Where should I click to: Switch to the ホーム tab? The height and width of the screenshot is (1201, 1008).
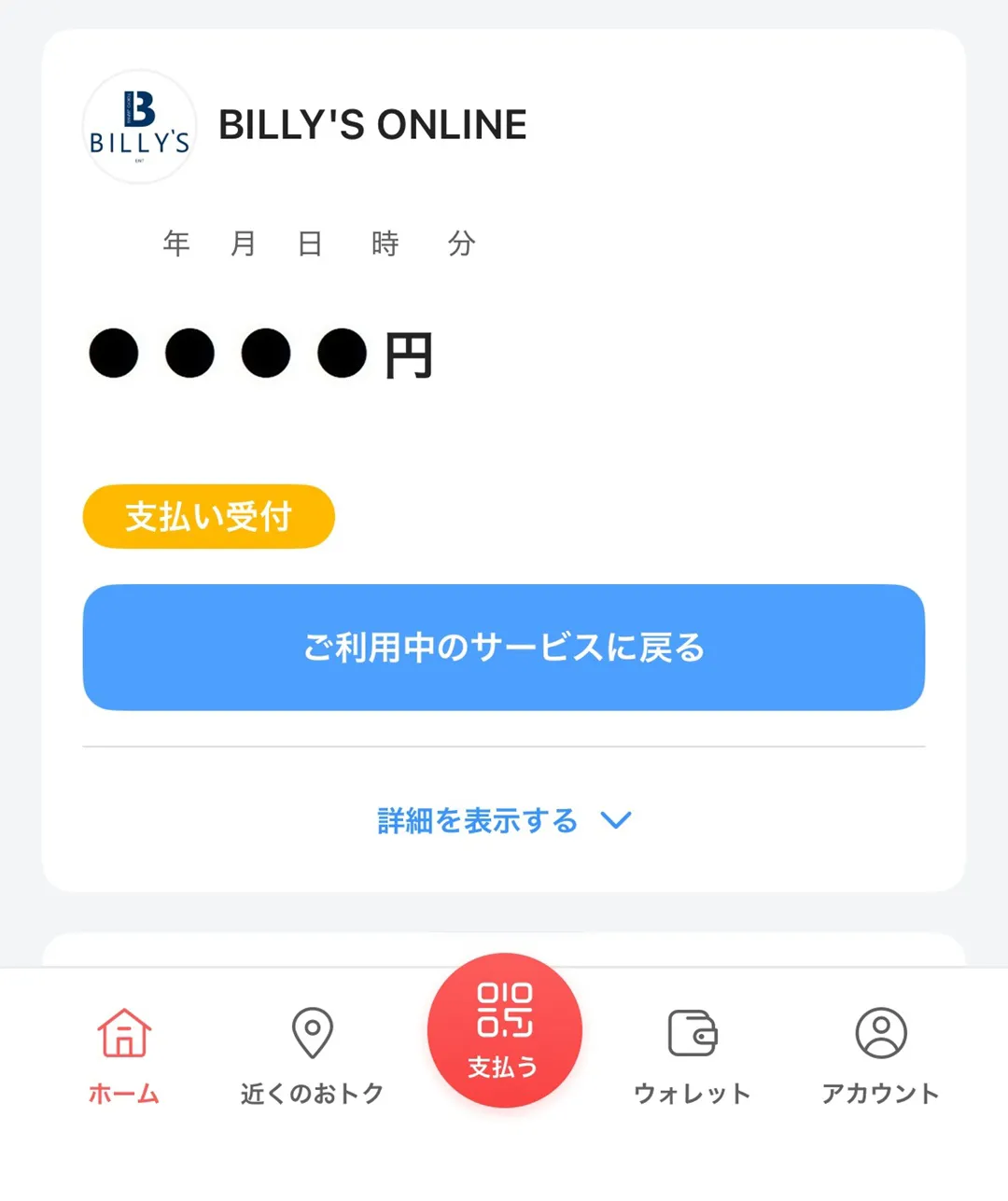coord(124,1055)
